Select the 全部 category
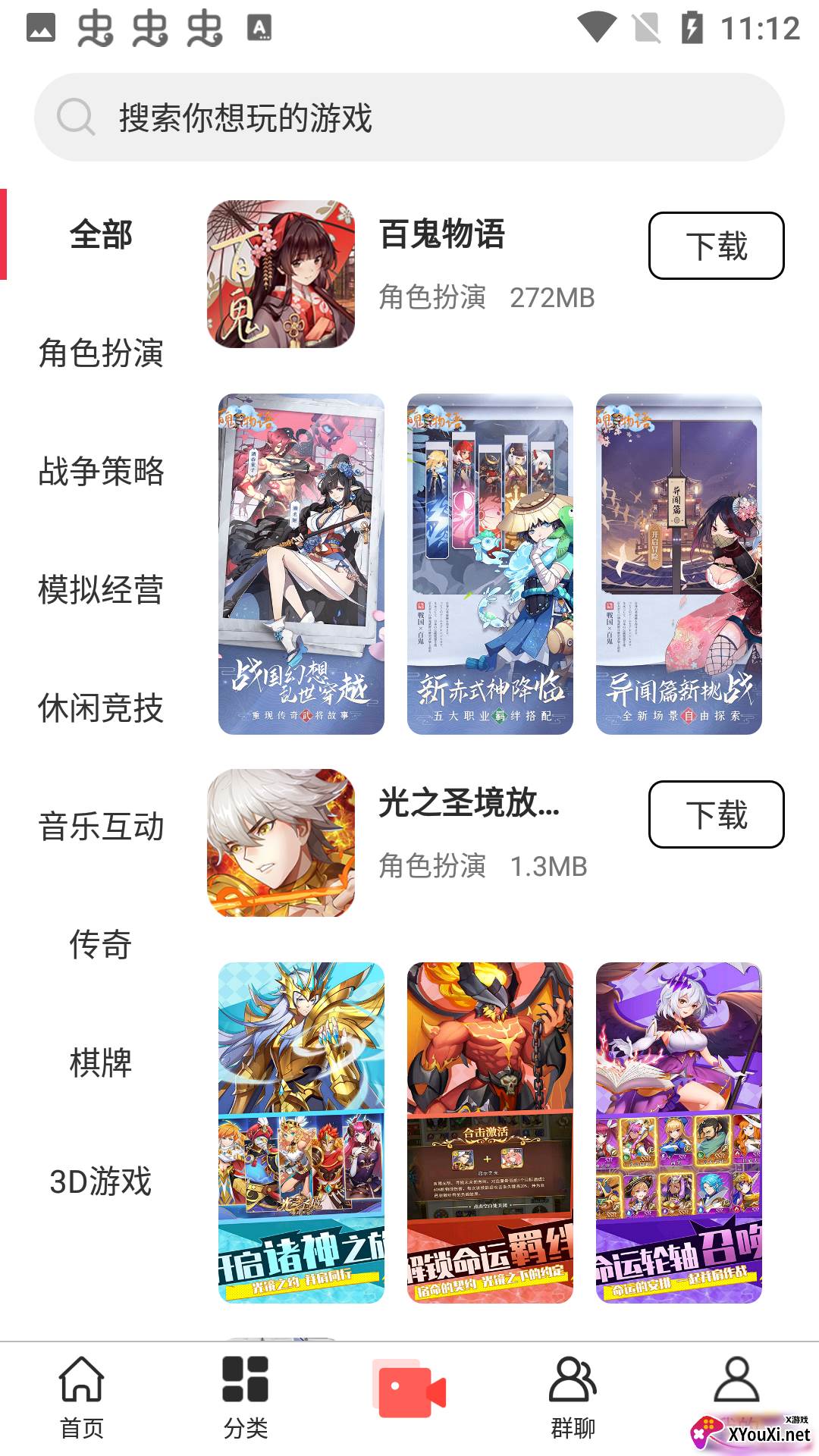Image resolution: width=819 pixels, height=1456 pixels. [x=101, y=234]
